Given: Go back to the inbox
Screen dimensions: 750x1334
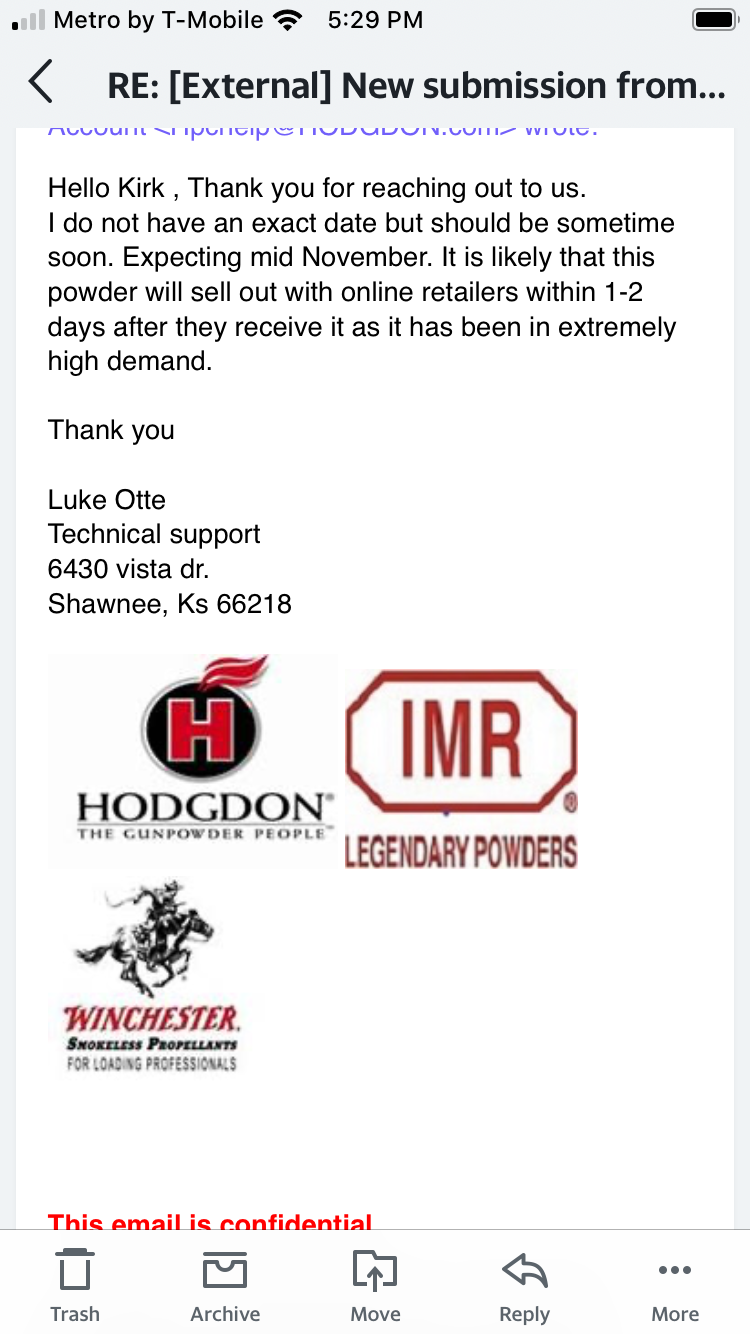Looking at the screenshot, I should pos(40,83).
